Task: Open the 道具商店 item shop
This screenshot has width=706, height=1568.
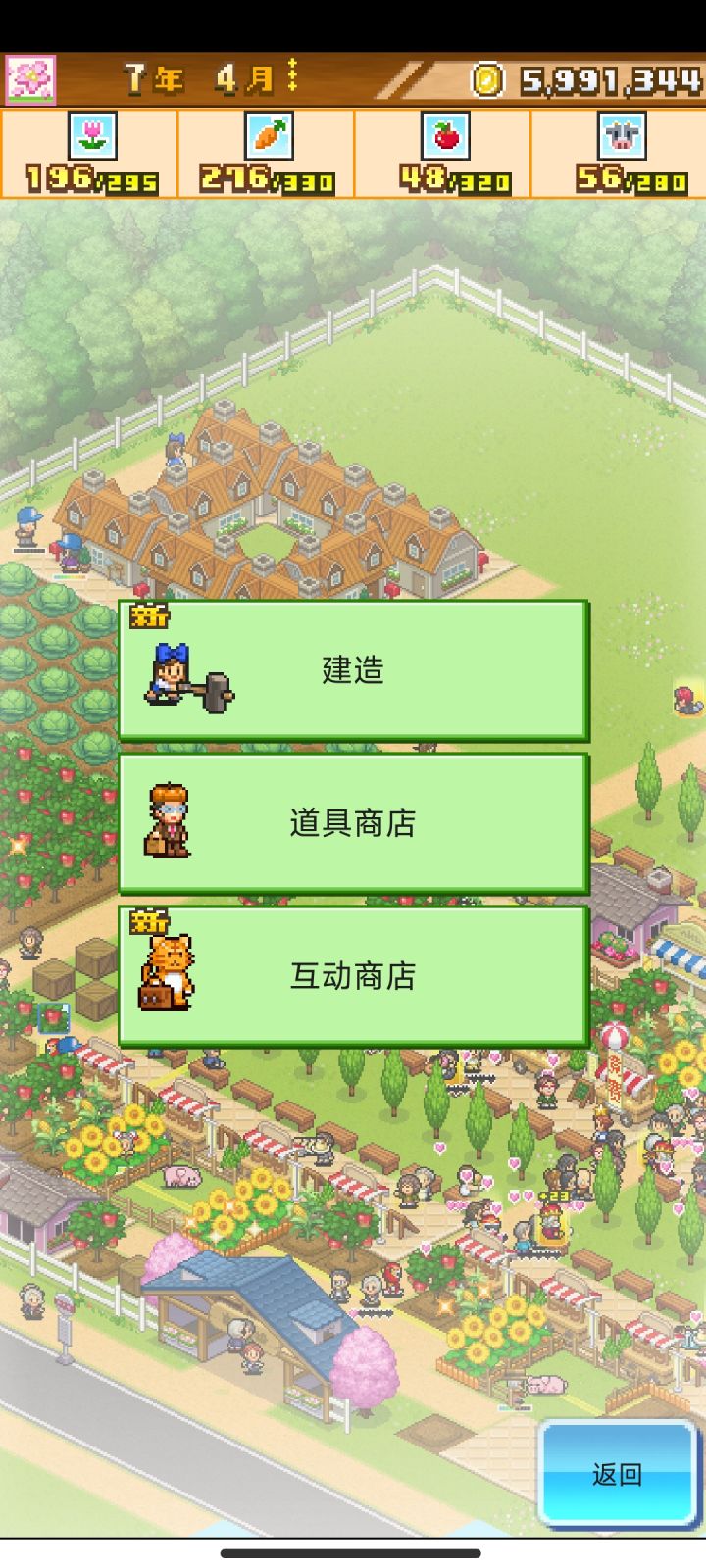Action: [353, 823]
